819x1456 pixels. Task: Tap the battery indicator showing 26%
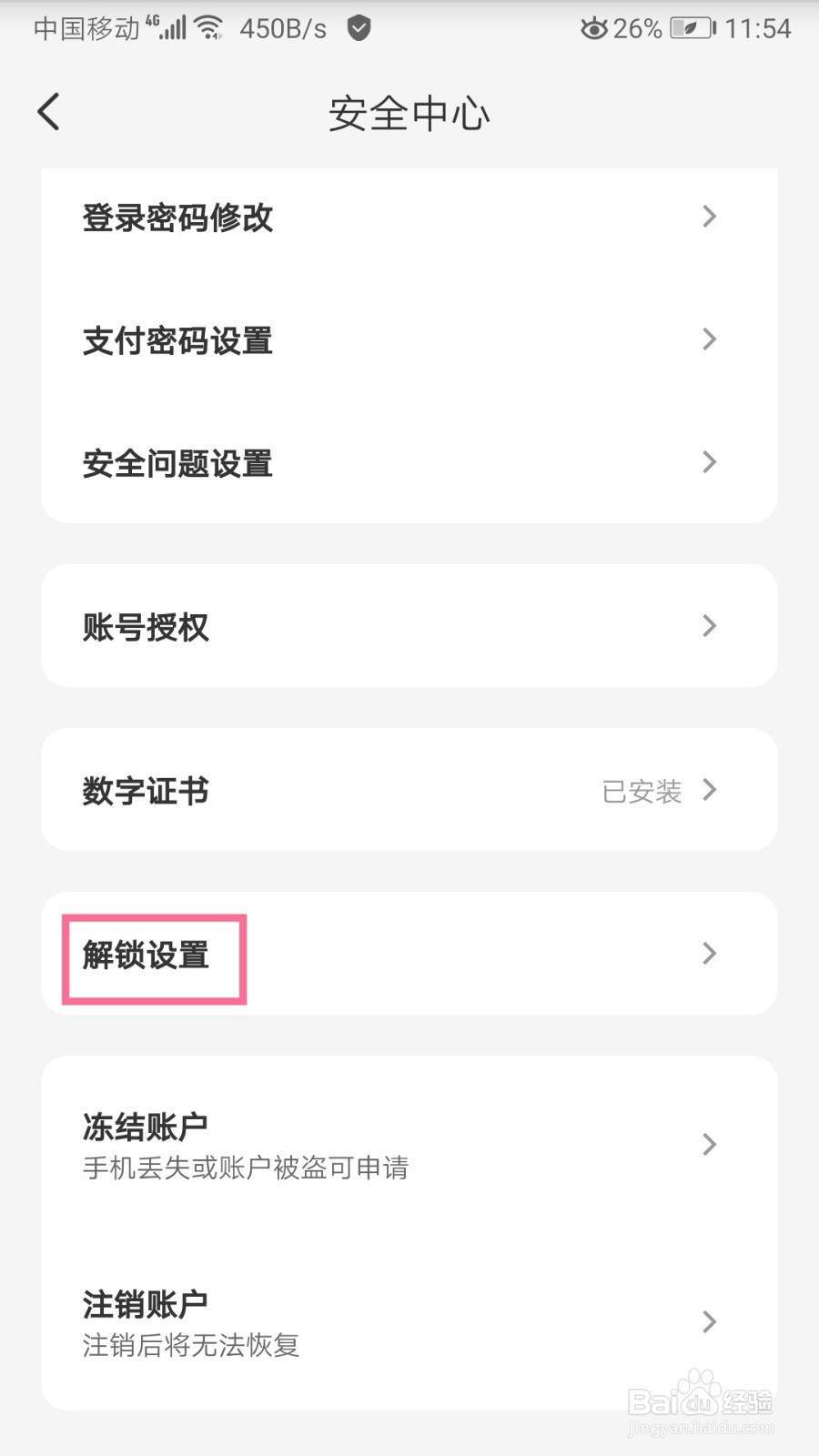[x=689, y=27]
